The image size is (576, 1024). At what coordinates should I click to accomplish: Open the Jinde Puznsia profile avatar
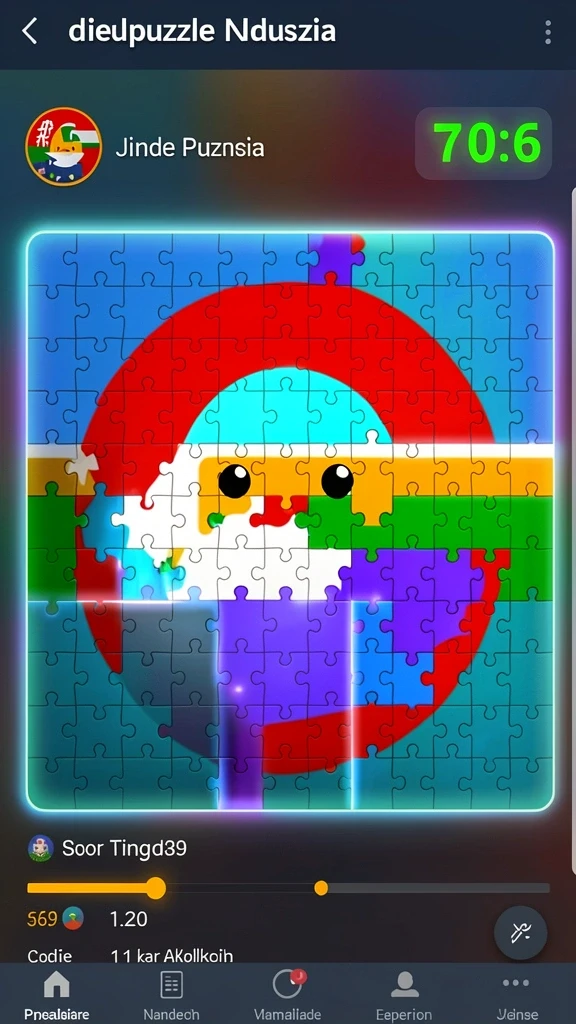tap(63, 147)
